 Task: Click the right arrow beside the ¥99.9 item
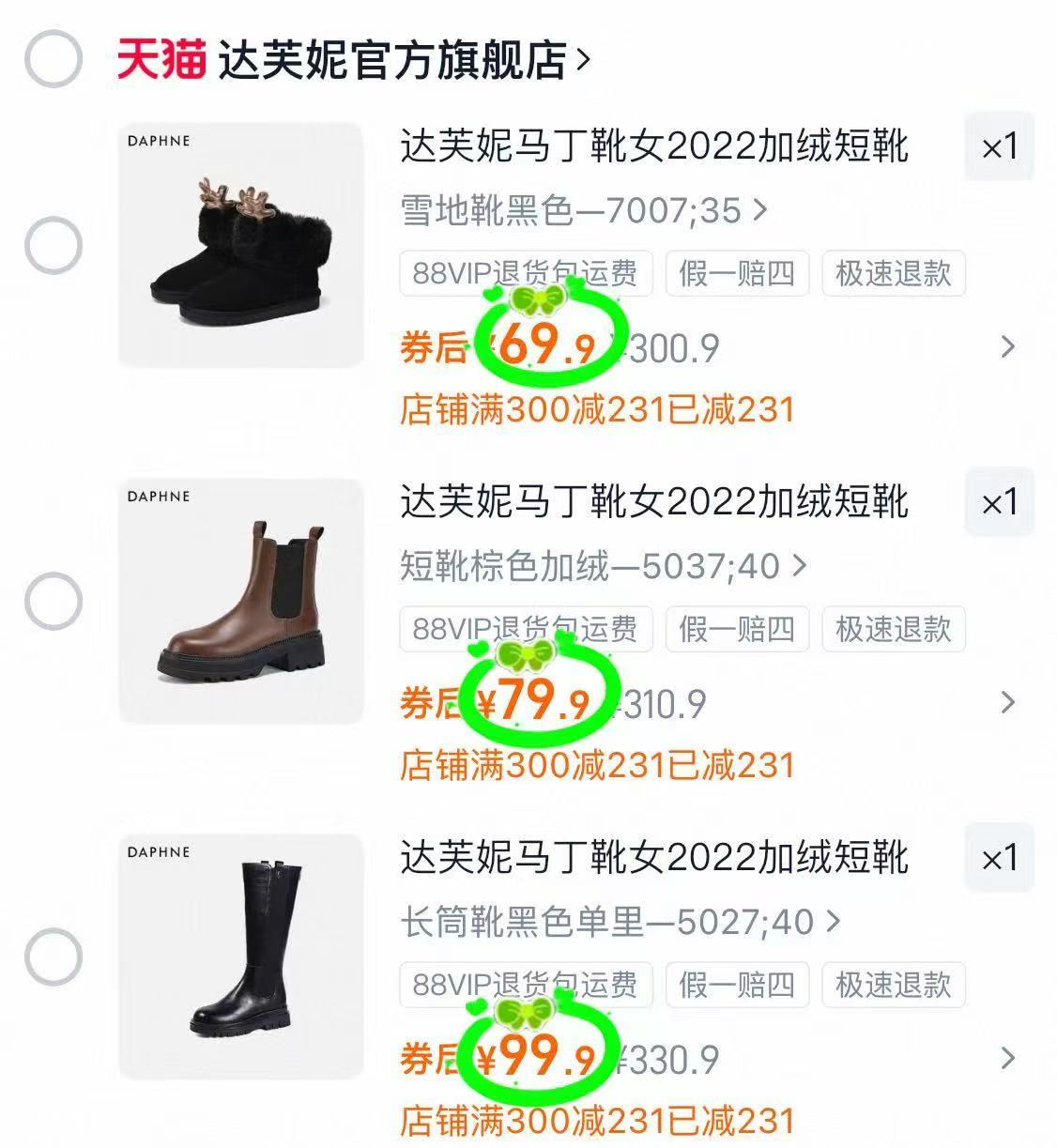(1009, 1057)
